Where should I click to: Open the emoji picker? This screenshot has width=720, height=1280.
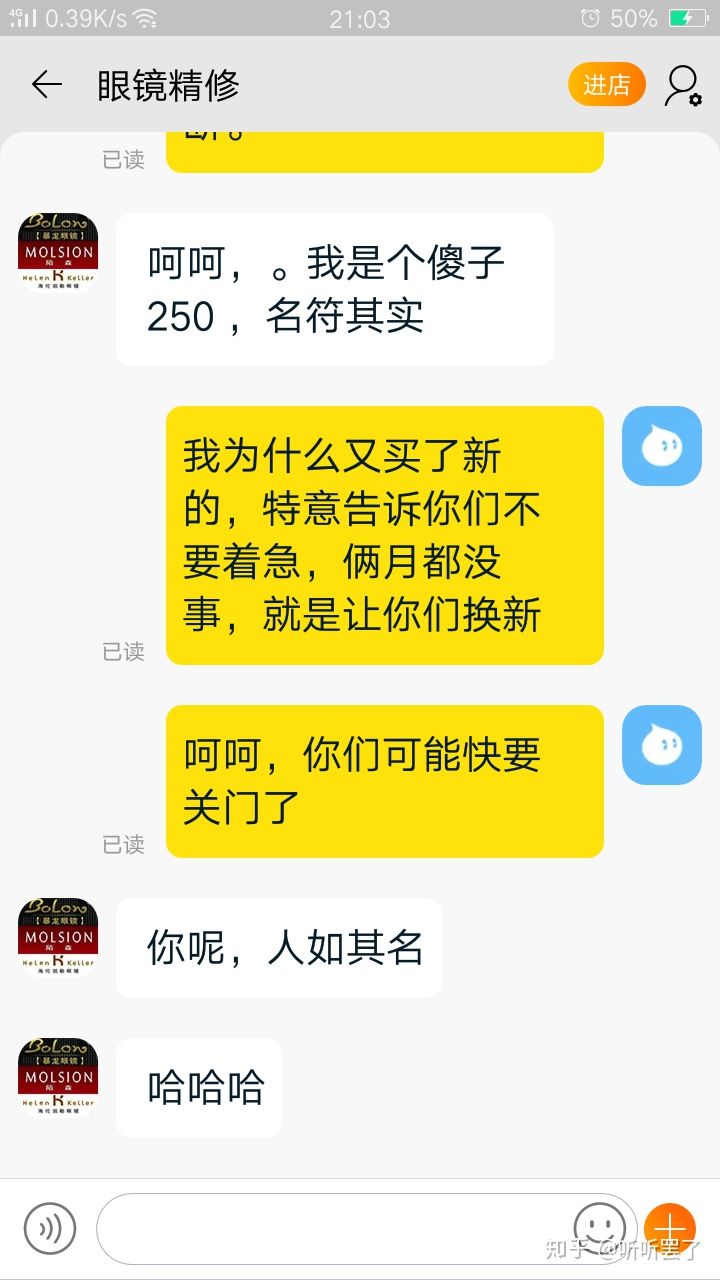(x=599, y=1226)
